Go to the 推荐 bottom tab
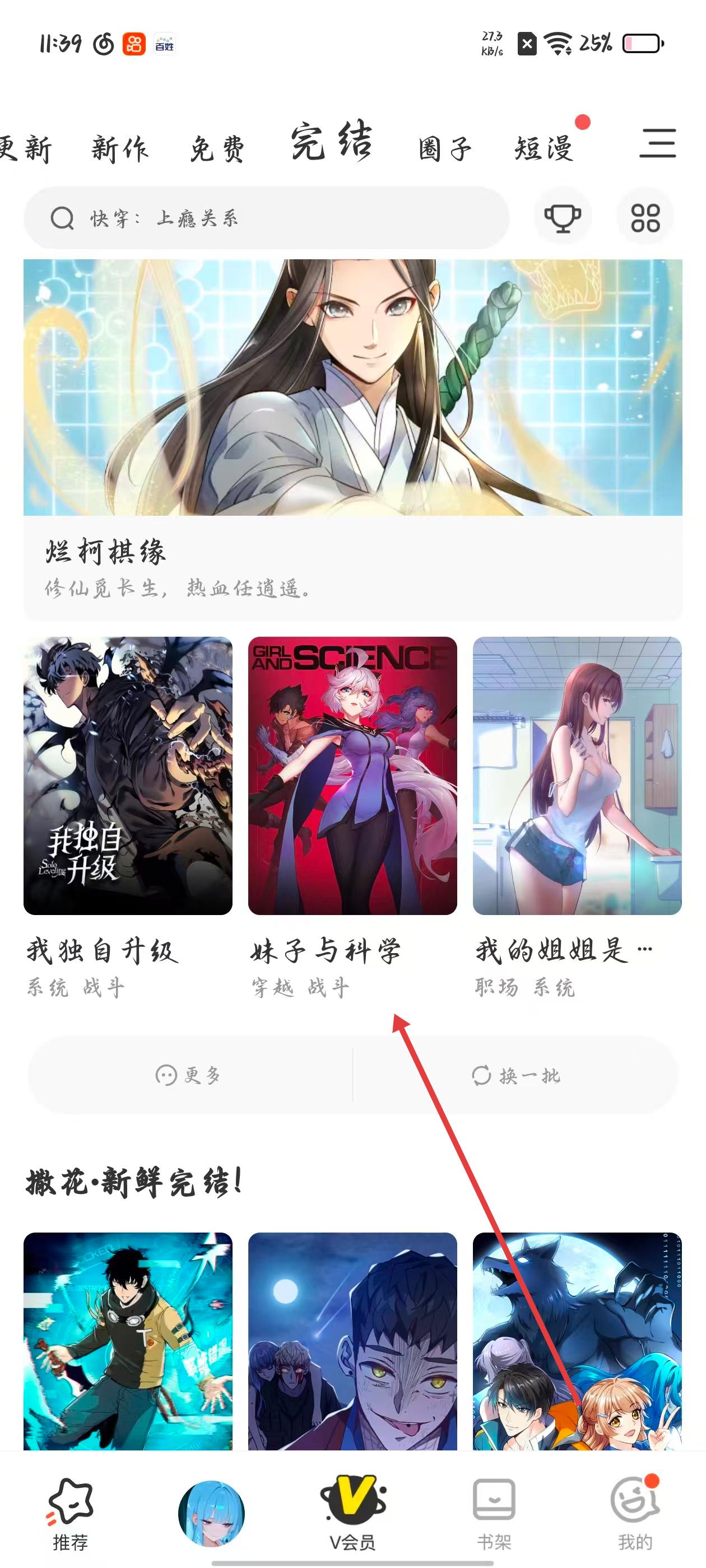 click(x=71, y=1512)
